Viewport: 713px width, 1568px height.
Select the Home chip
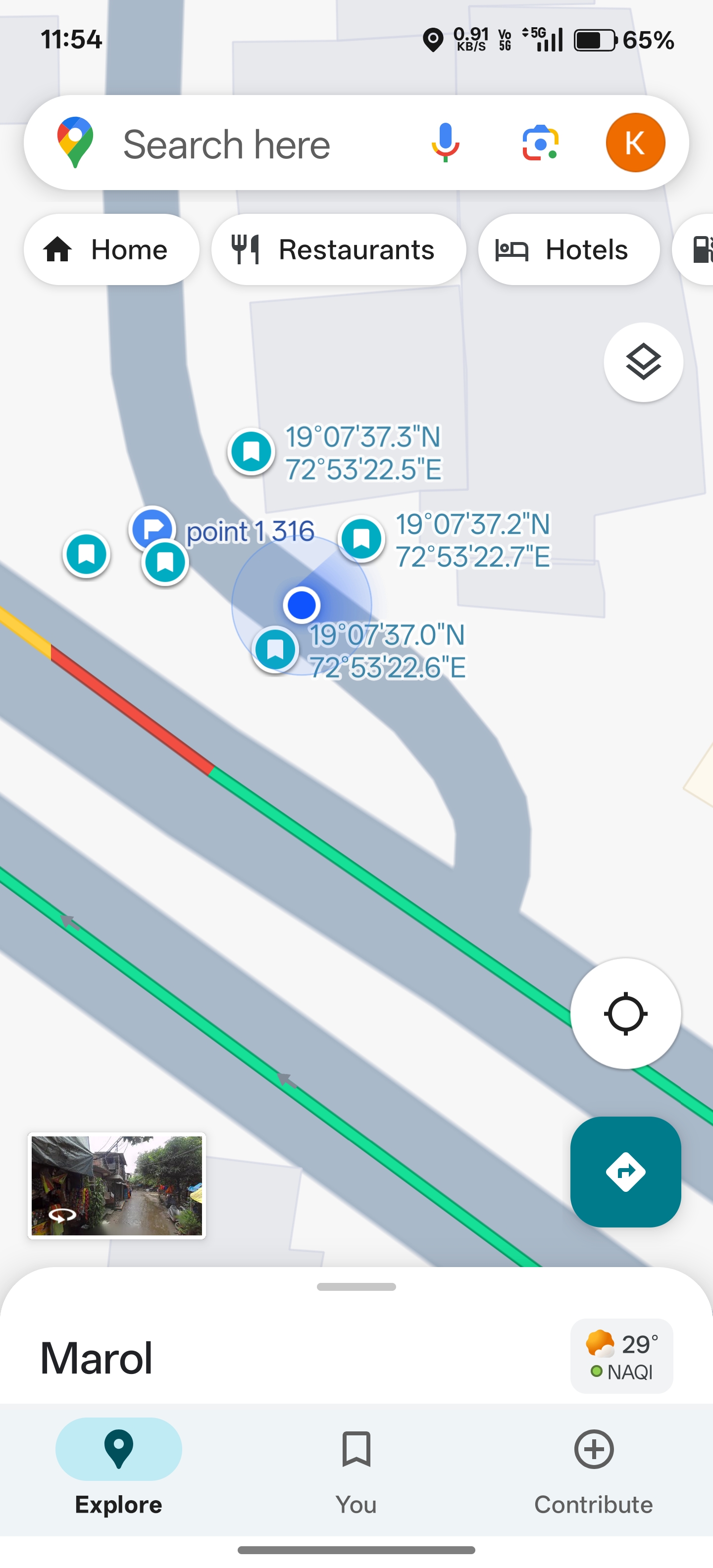111,249
